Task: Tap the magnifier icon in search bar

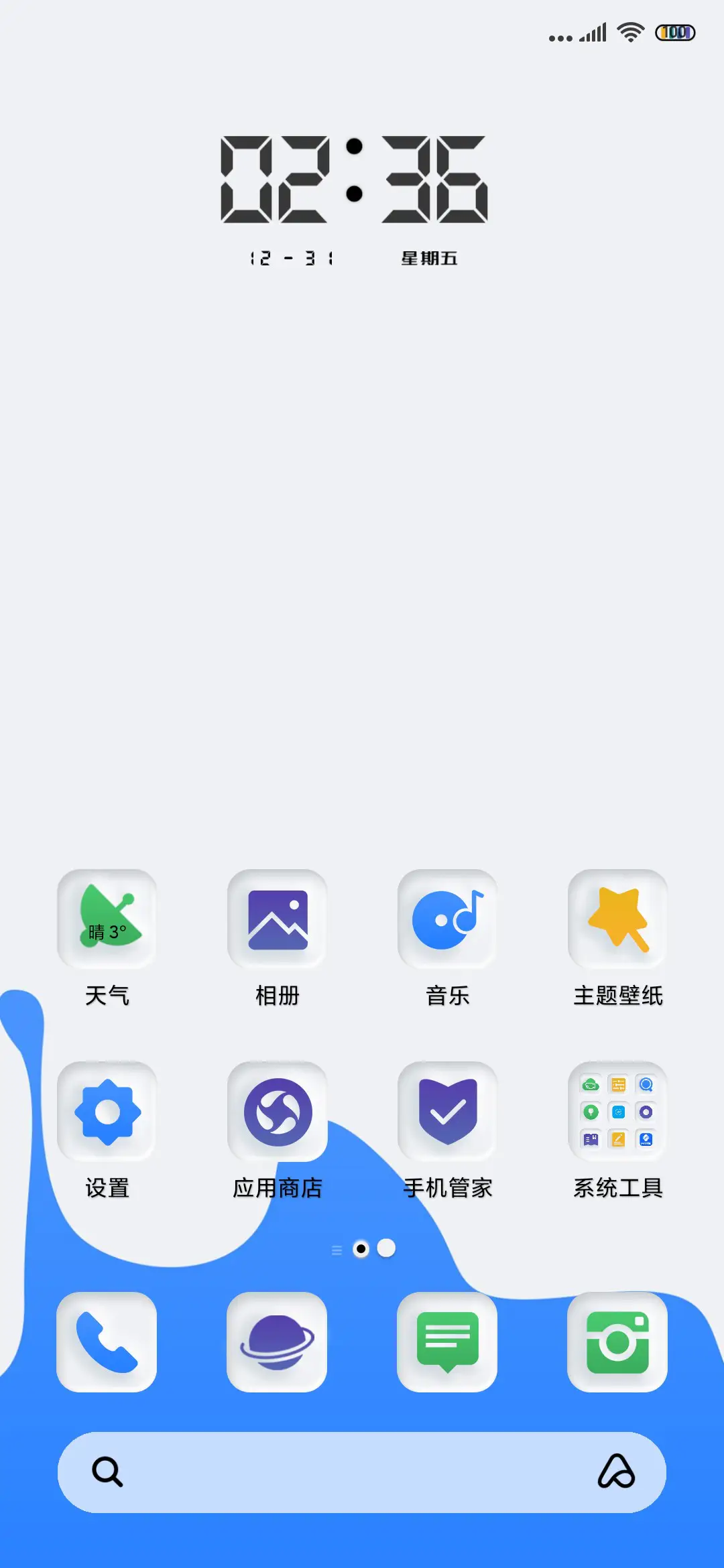Action: pyautogui.click(x=107, y=1472)
